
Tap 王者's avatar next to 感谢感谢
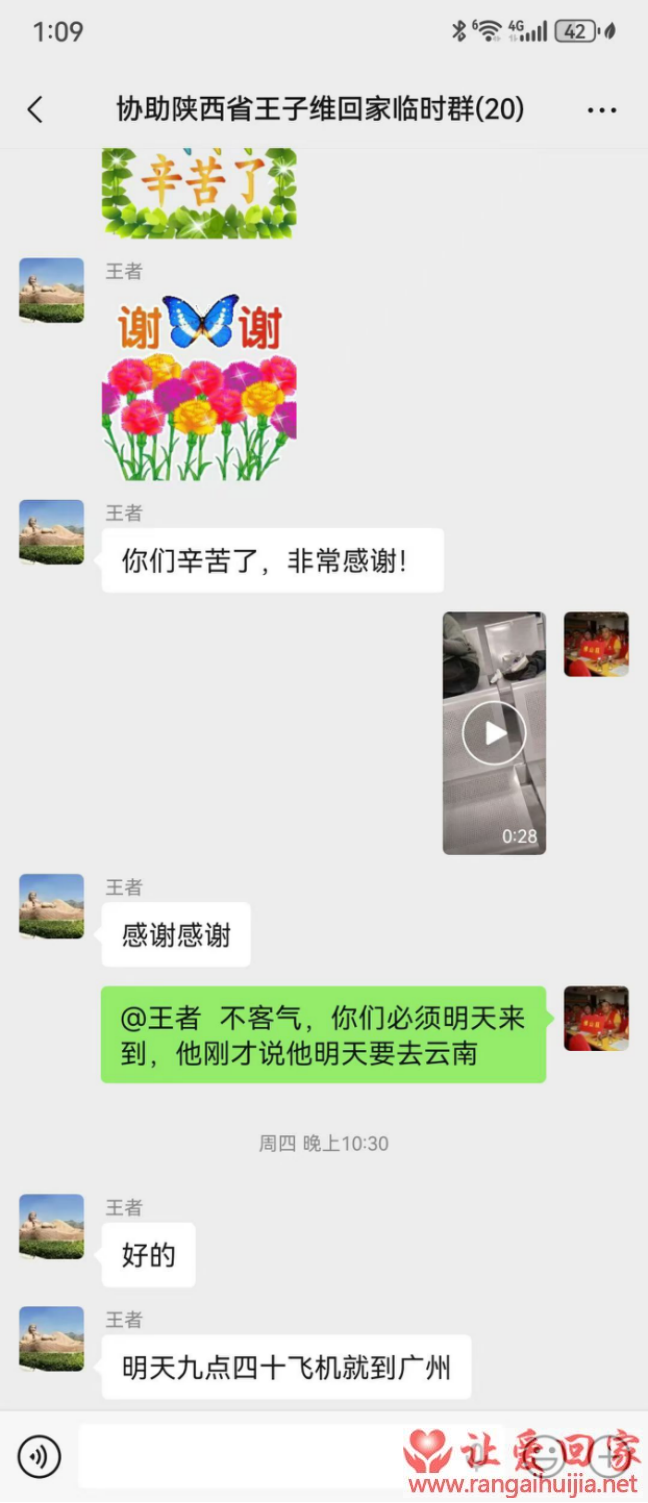tap(51, 906)
